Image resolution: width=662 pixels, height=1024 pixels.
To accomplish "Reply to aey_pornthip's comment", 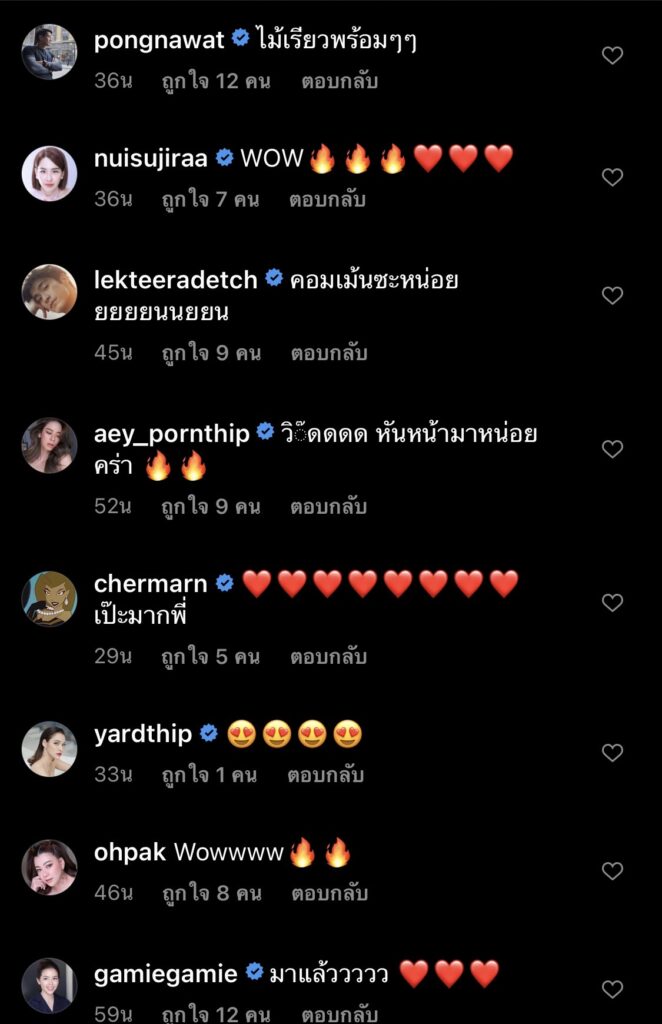I will [328, 507].
